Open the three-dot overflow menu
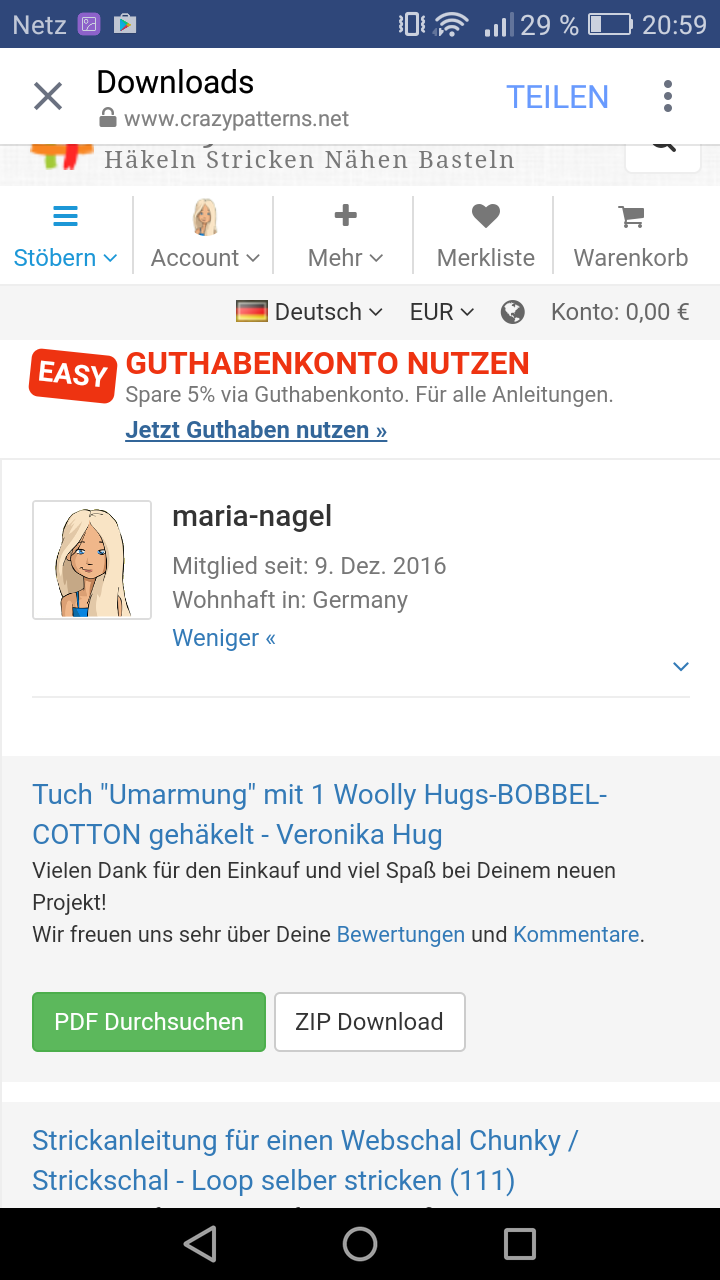720x1280 pixels. [668, 97]
